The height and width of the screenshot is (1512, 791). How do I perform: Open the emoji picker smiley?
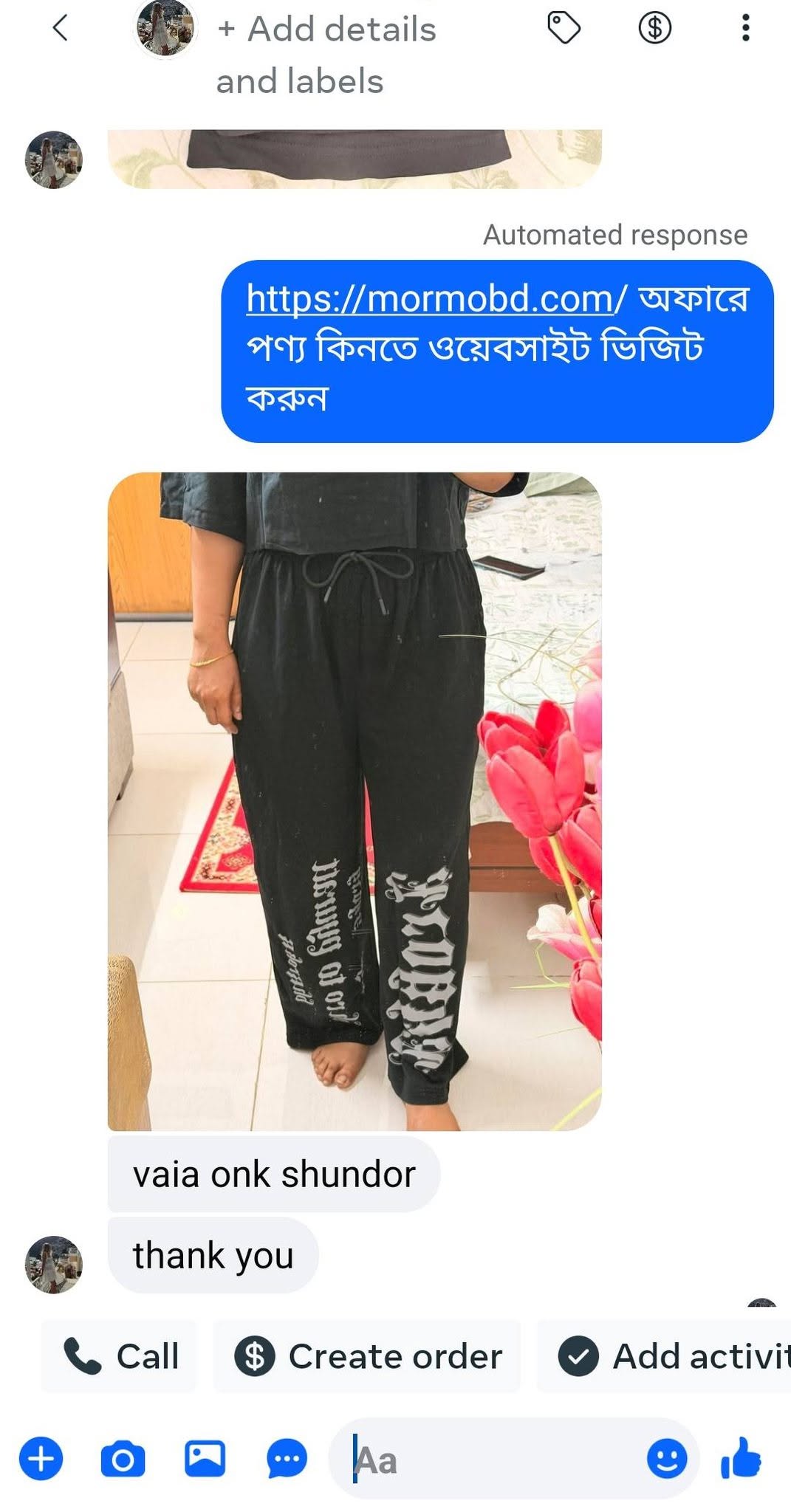coord(666,1460)
